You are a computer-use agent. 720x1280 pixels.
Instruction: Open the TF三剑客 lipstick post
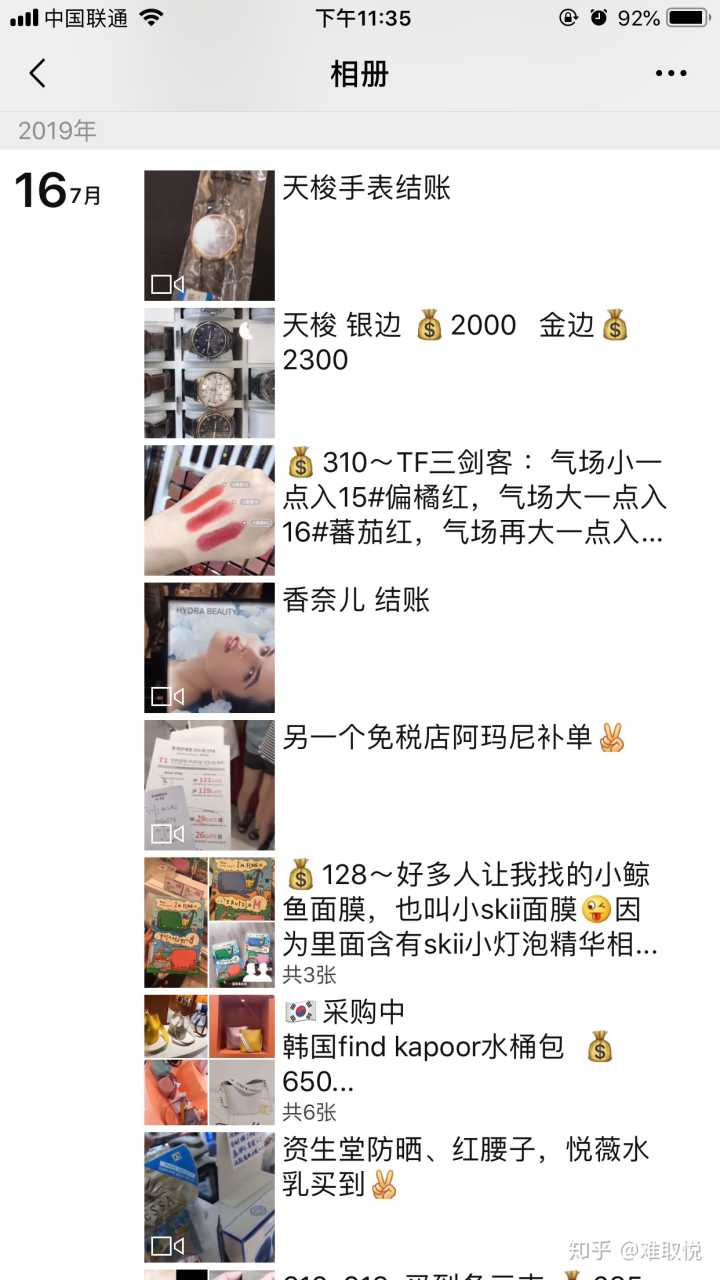coord(209,510)
